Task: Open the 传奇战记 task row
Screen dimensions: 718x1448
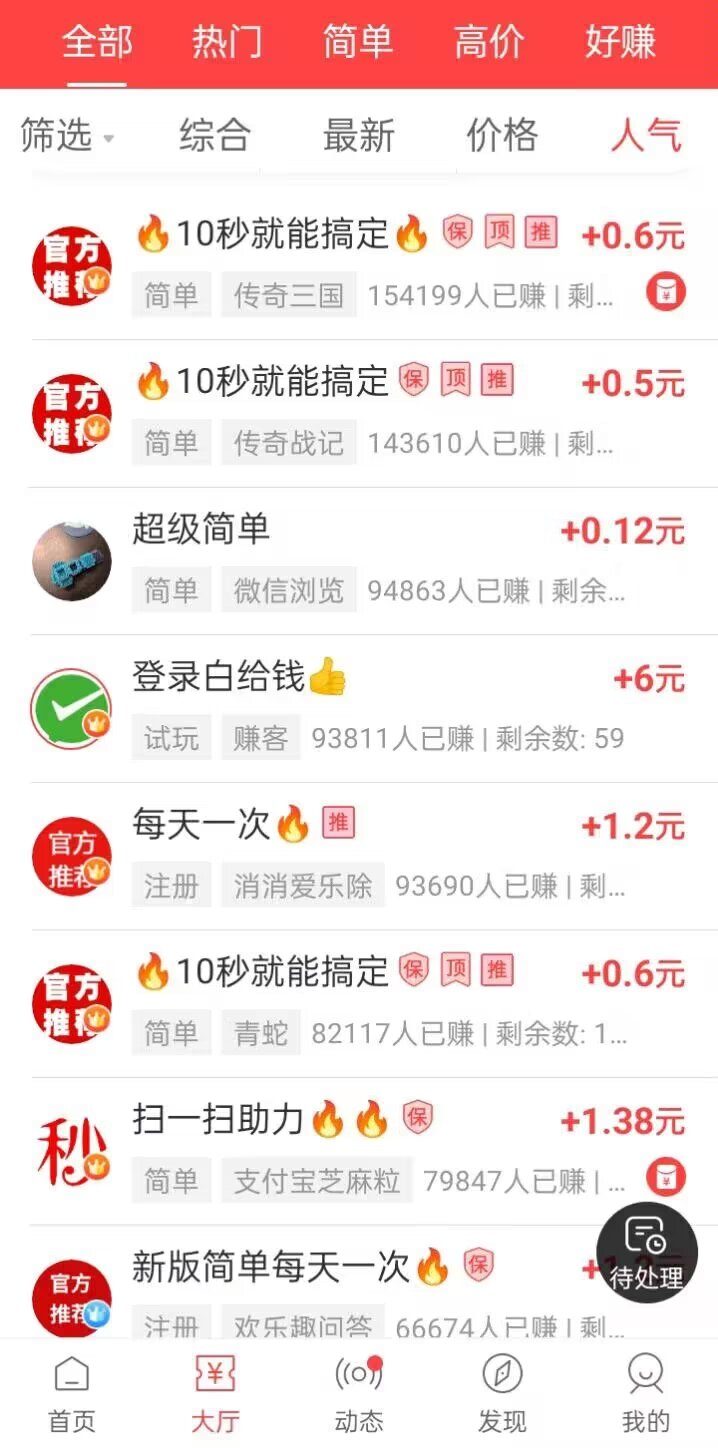Action: pos(359,413)
